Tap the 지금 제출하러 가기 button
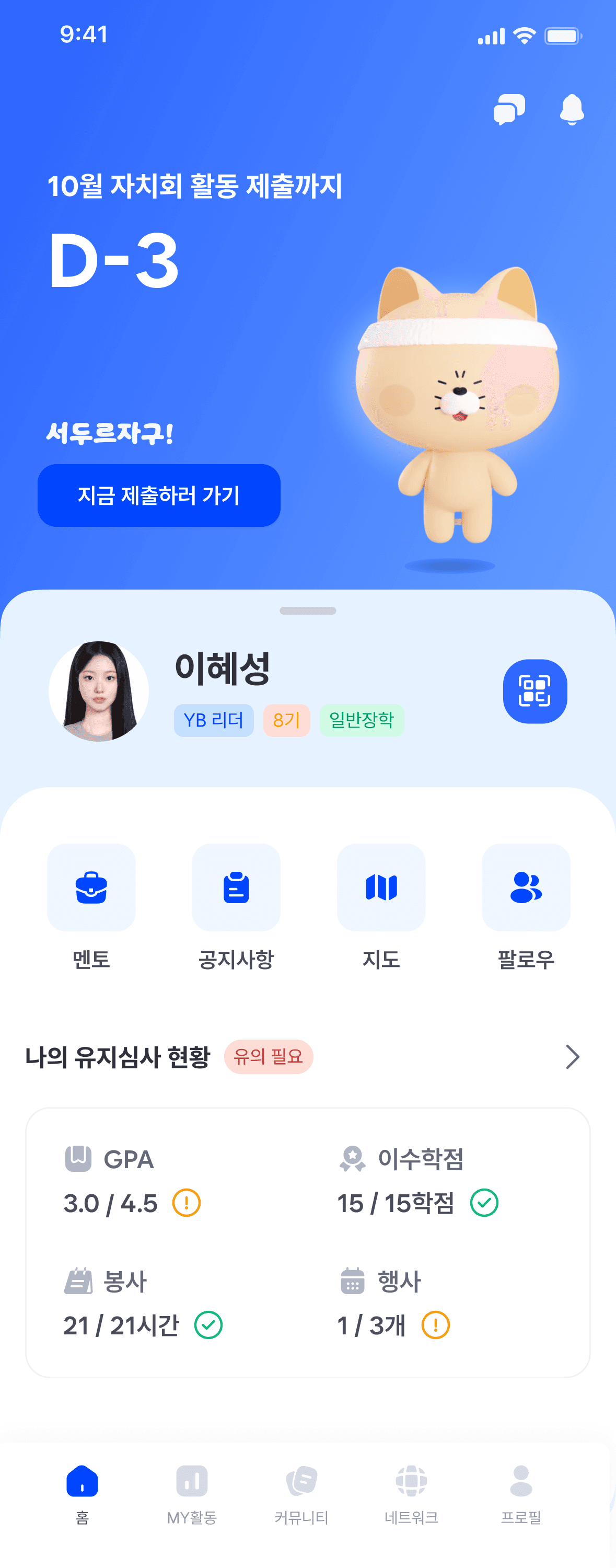The height and width of the screenshot is (1568, 616). click(x=159, y=495)
